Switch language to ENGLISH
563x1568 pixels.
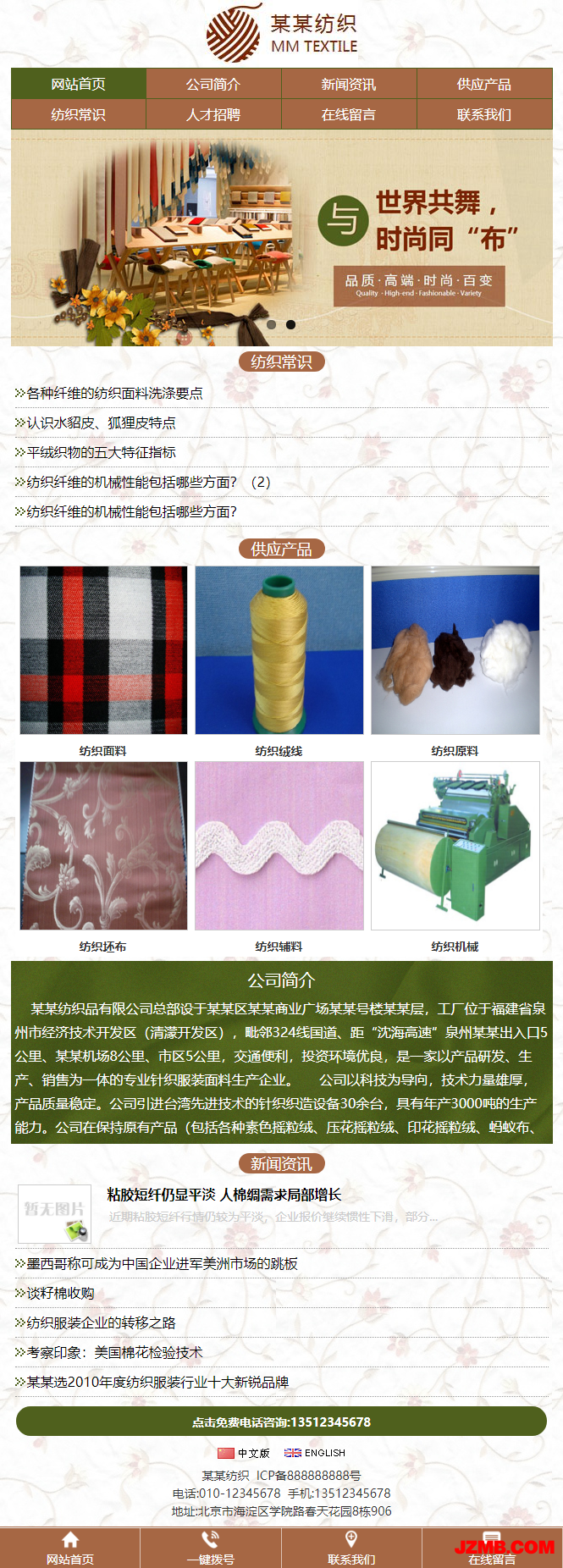click(316, 1453)
